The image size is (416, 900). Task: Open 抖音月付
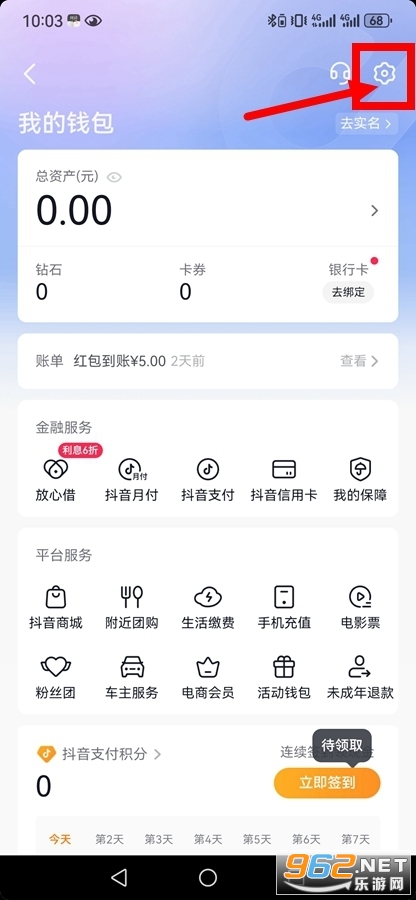coord(131,480)
